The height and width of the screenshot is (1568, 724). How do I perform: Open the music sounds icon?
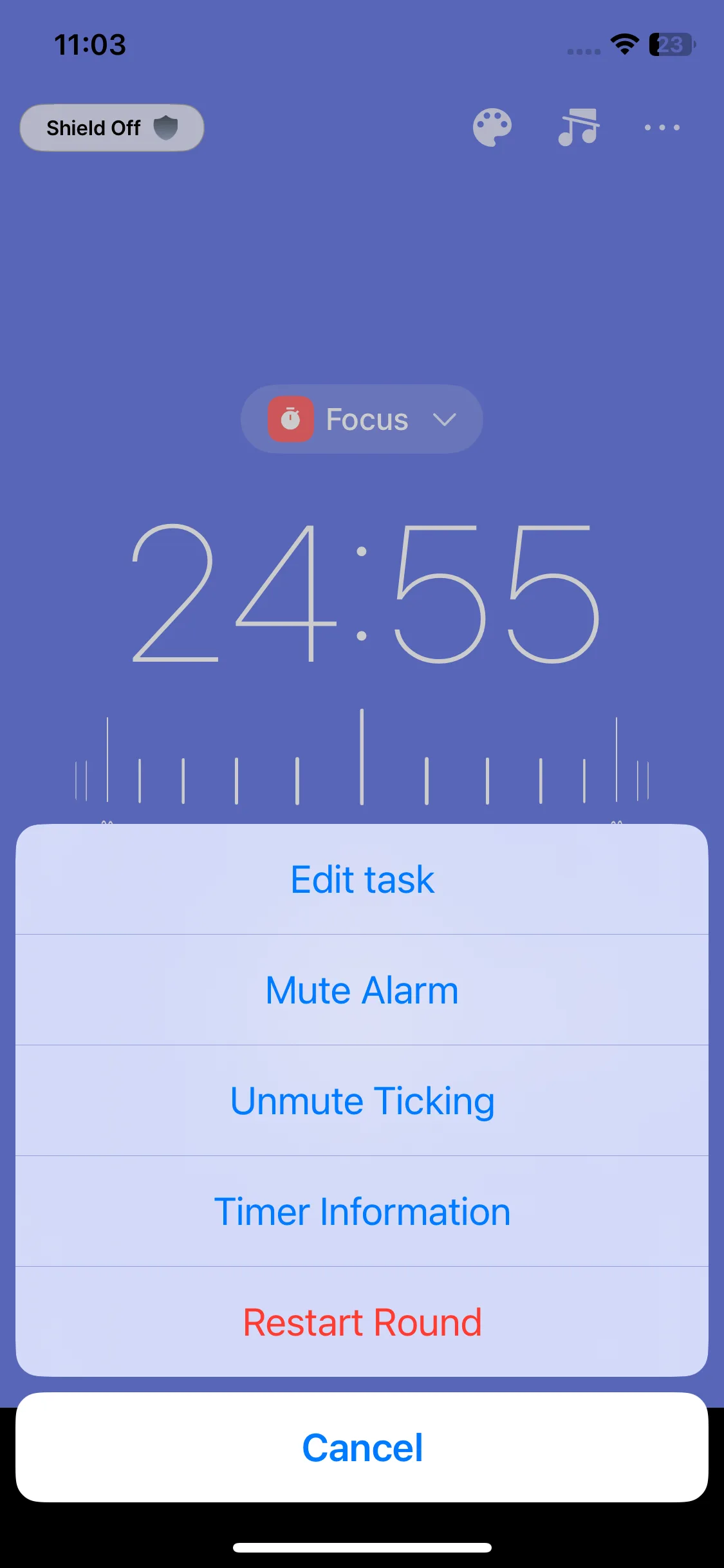coord(578,127)
